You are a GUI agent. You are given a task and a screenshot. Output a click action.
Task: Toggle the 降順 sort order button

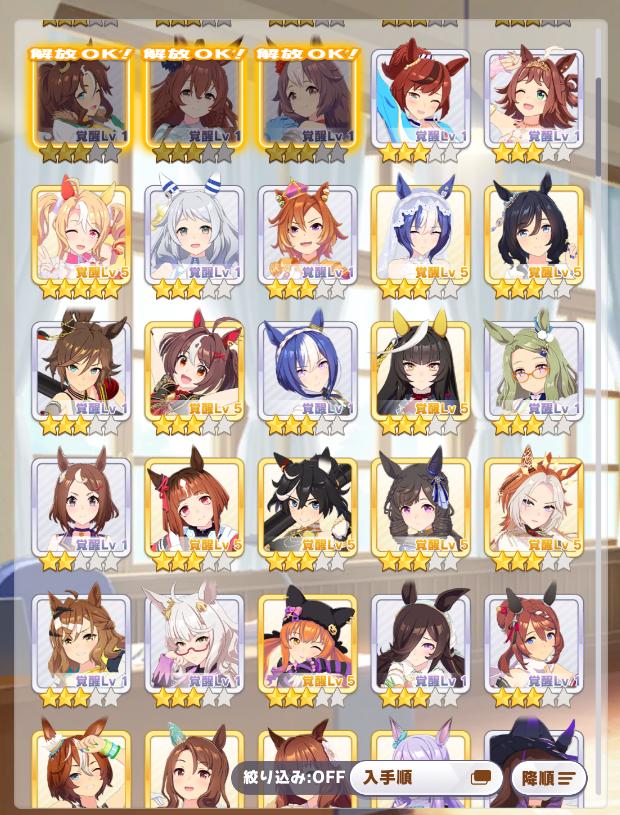pos(548,777)
